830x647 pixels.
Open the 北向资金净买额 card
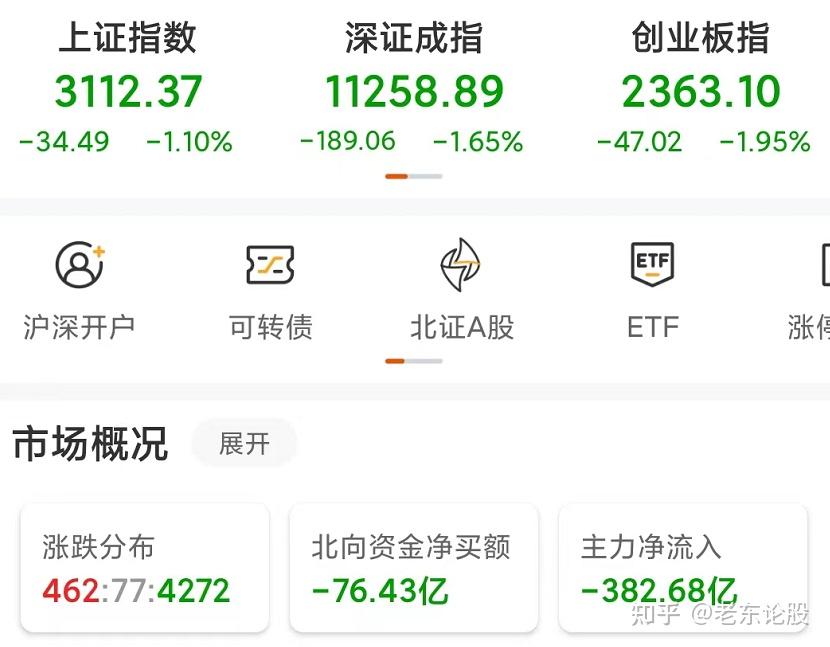point(413,568)
